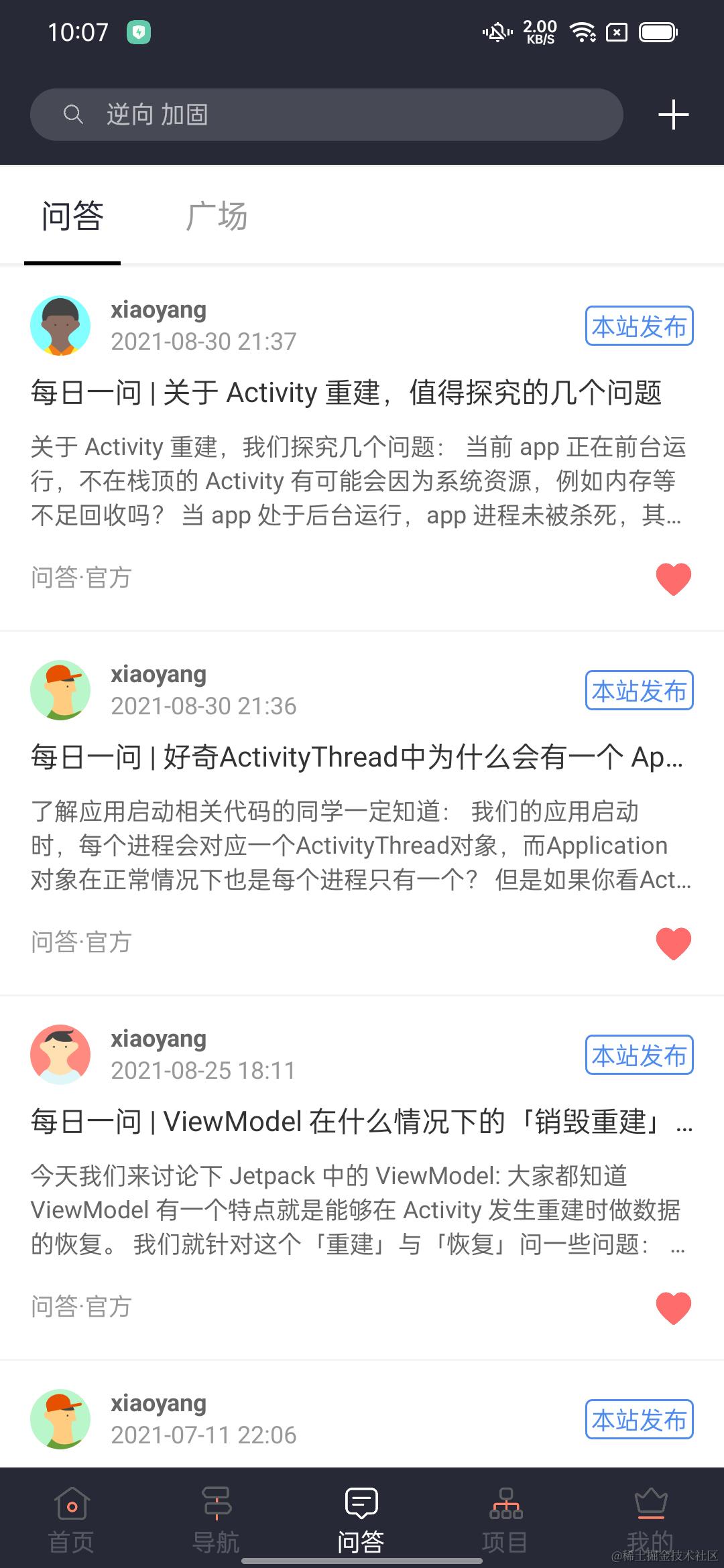Toggle the heart on ActivityThread post

tap(673, 943)
